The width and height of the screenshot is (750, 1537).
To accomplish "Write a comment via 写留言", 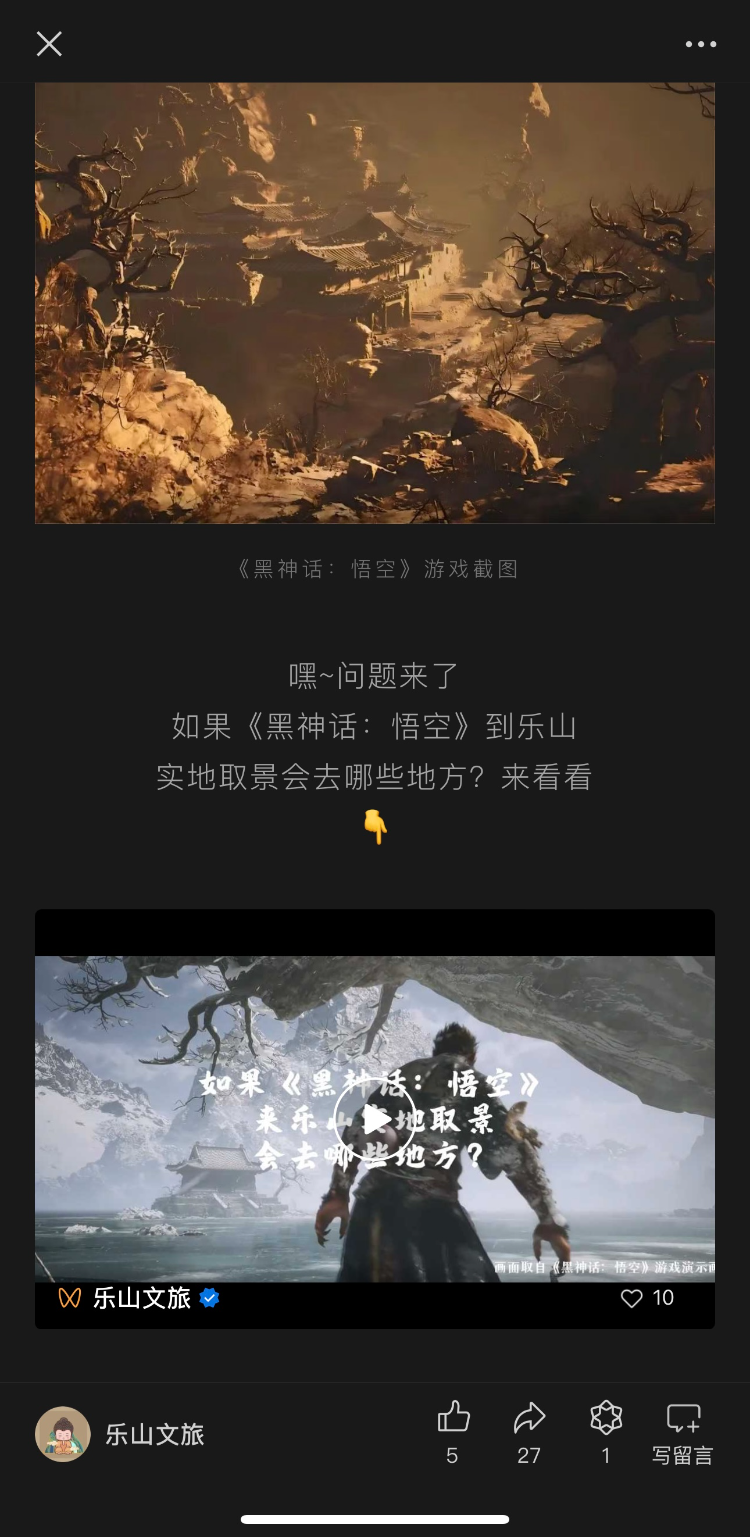I will (683, 1430).
